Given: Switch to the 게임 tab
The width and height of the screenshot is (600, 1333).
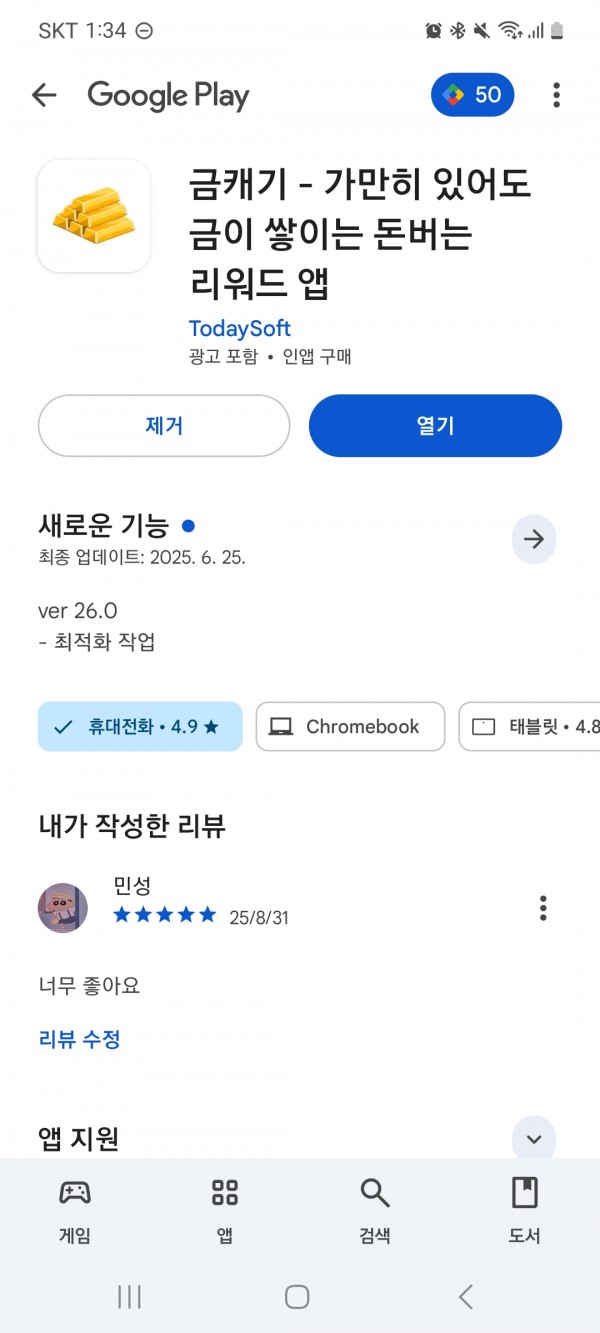Looking at the screenshot, I should click(x=75, y=1209).
